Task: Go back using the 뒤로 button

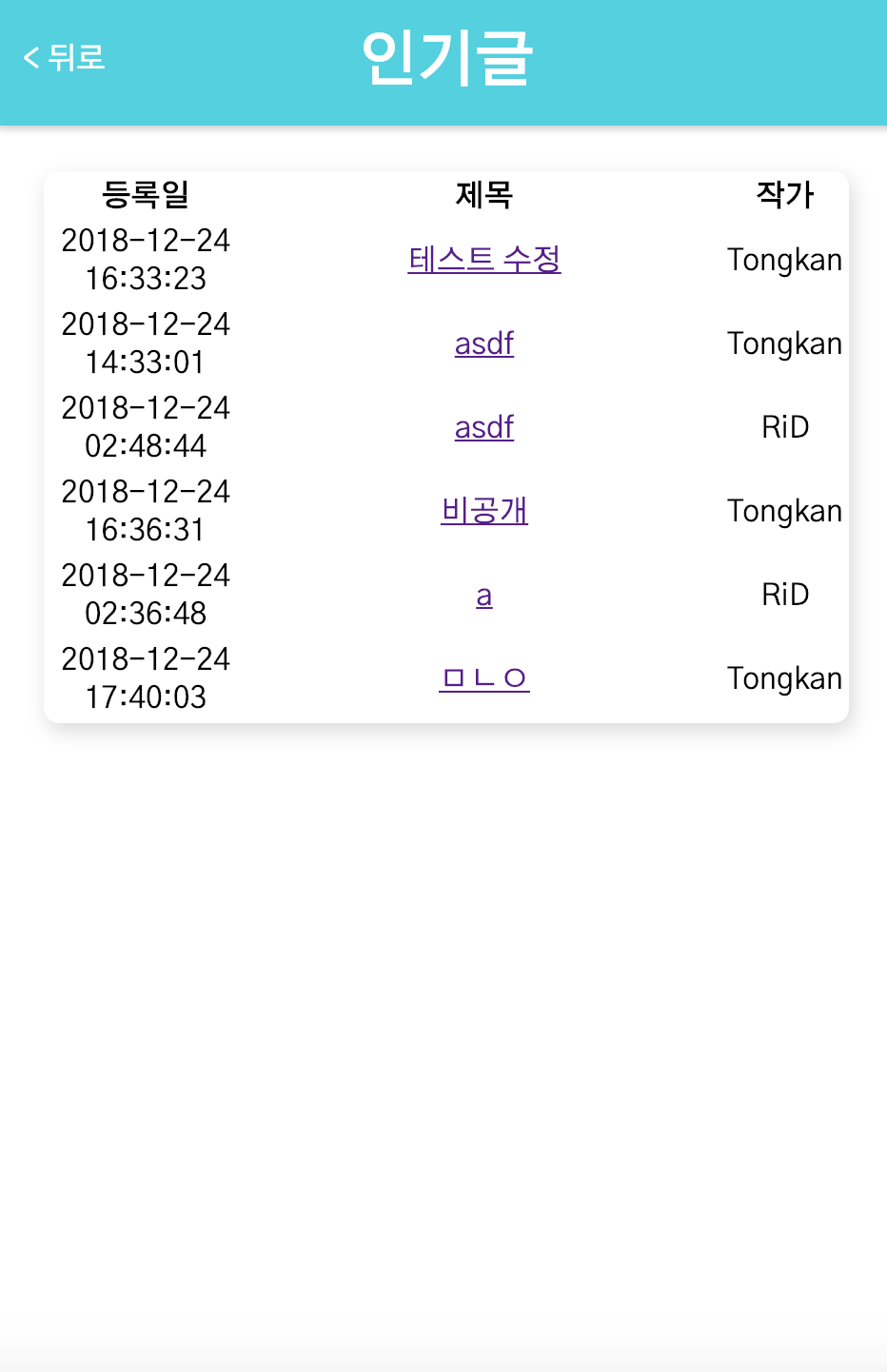Action: click(64, 58)
